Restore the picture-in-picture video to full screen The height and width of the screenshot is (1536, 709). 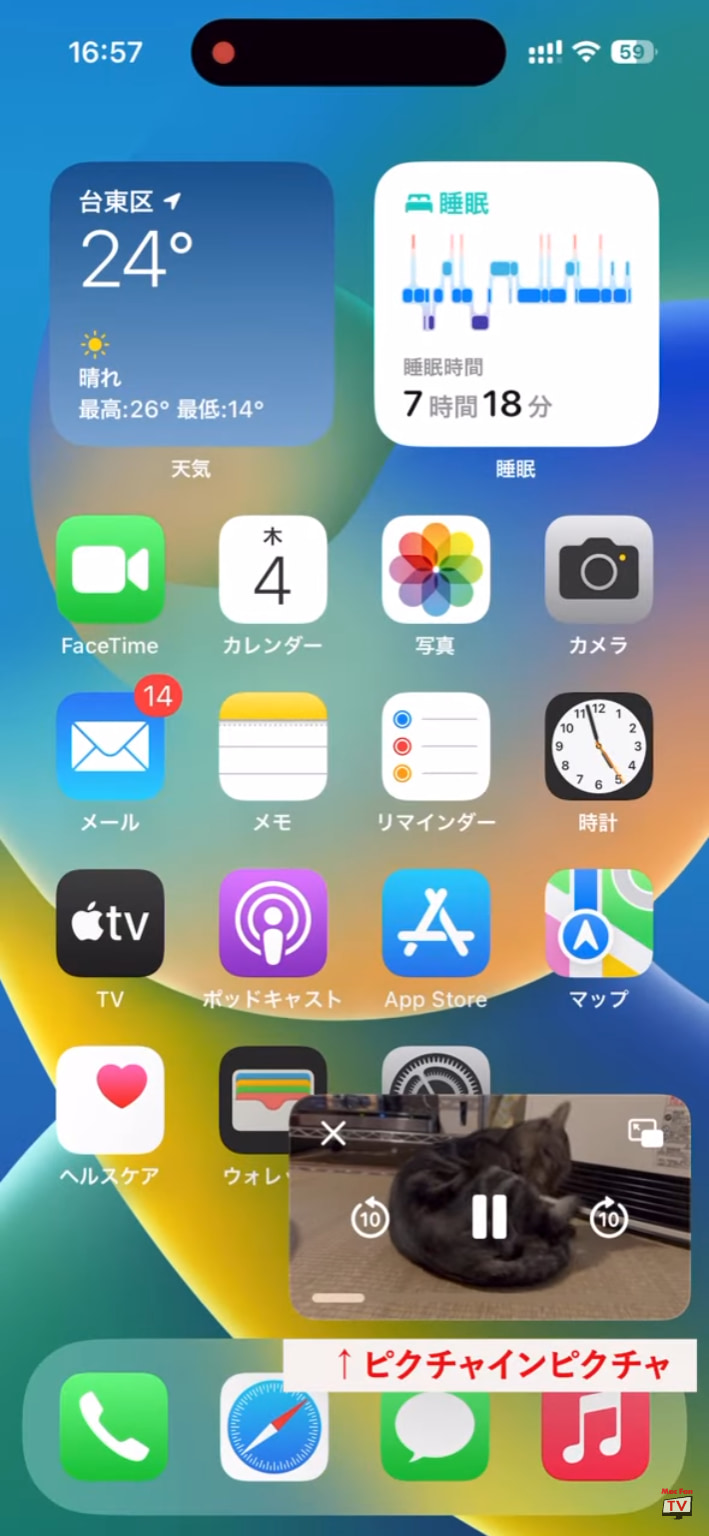[x=645, y=1133]
